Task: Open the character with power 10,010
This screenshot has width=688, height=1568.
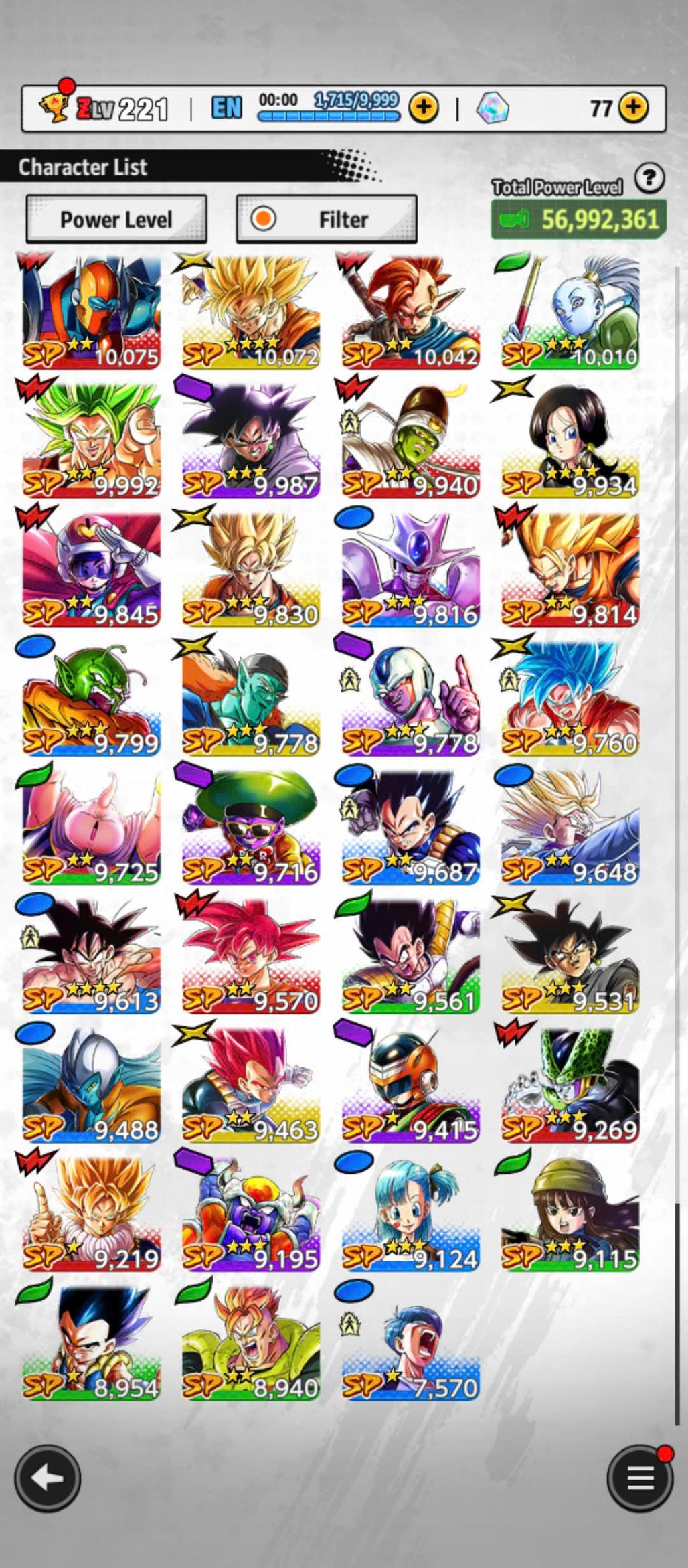Action: [x=570, y=312]
